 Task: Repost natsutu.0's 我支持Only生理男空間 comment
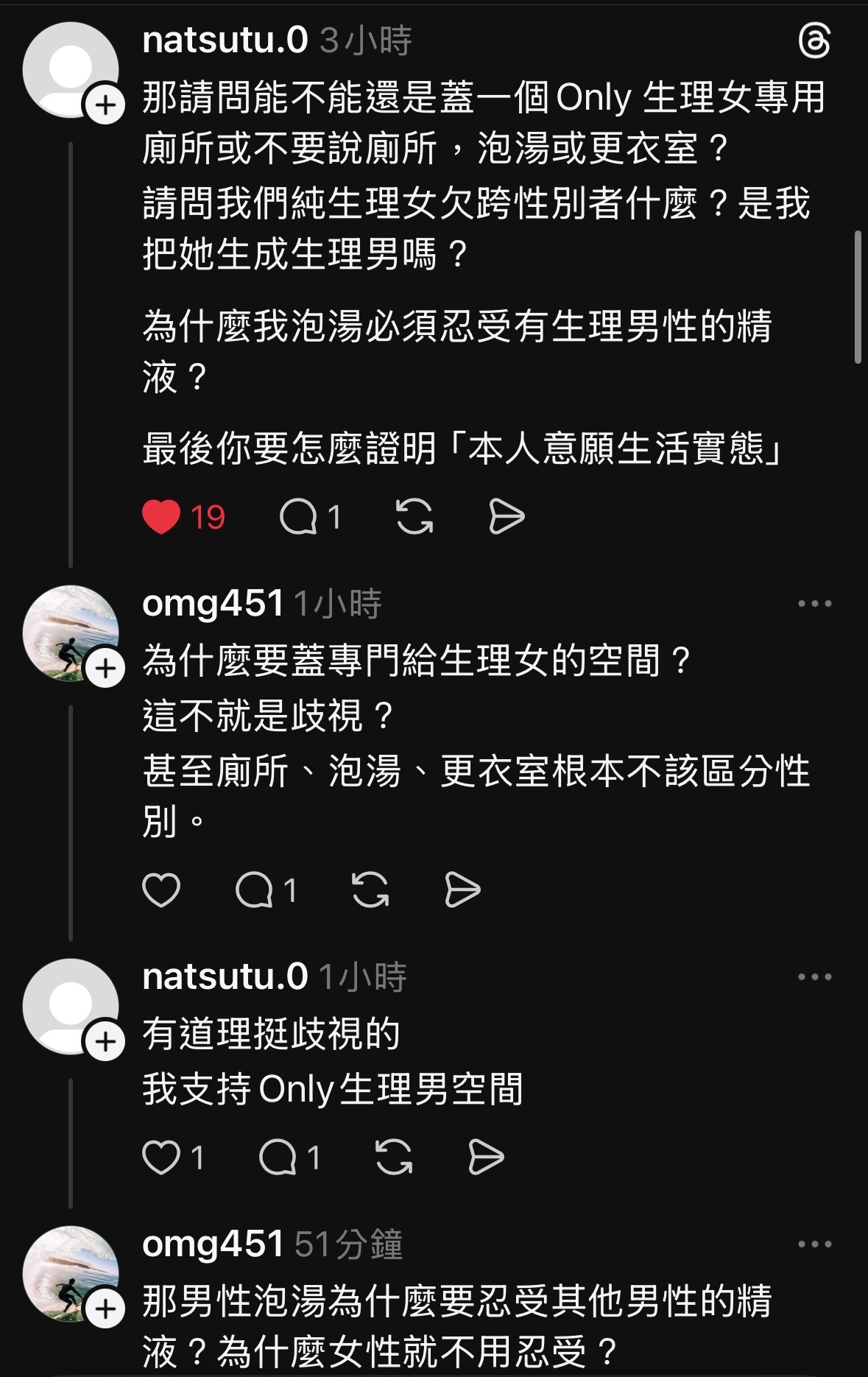coord(394,1158)
